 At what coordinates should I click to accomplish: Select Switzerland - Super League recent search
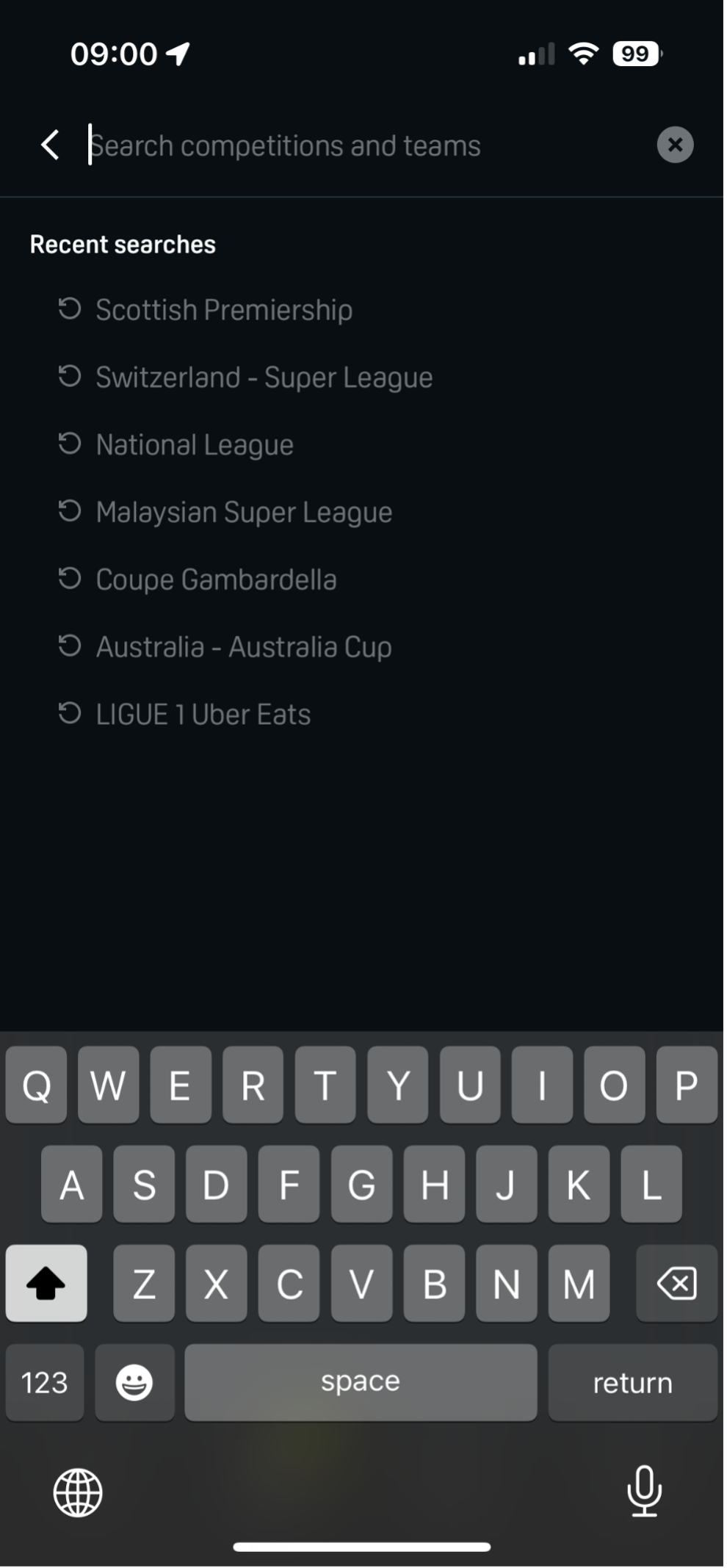tap(264, 377)
